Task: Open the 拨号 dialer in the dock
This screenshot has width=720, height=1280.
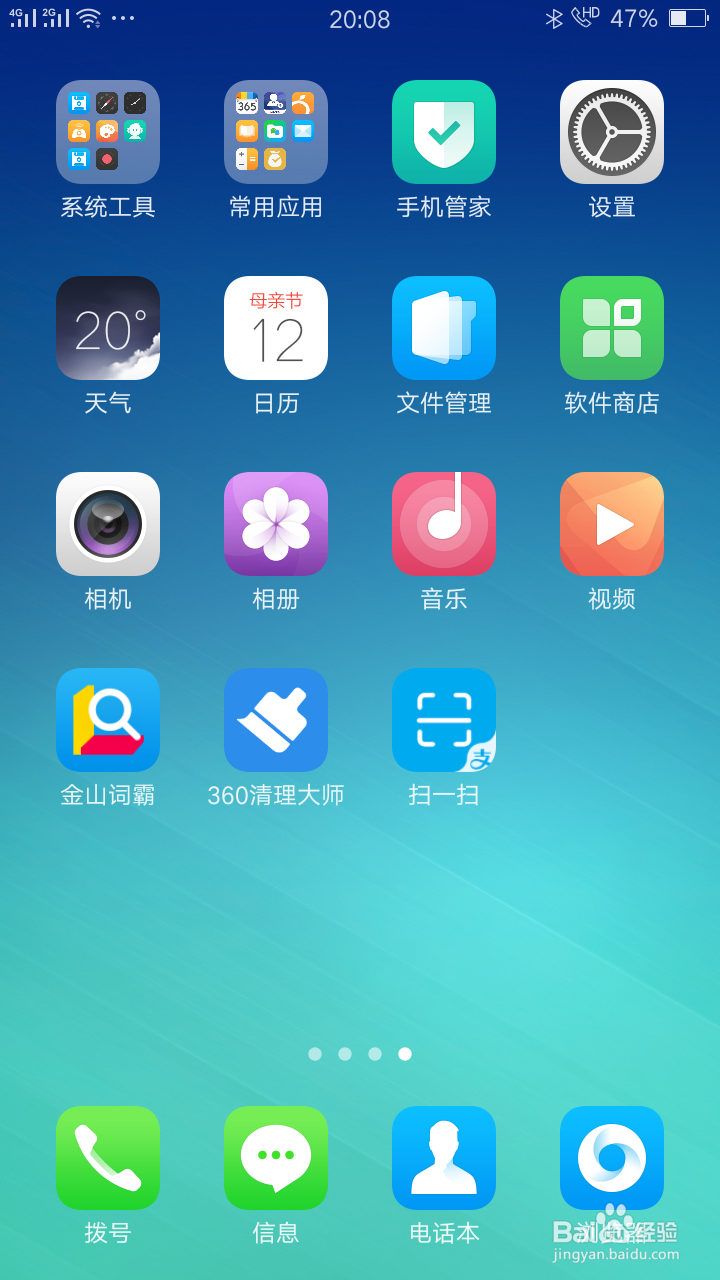Action: coord(108,1158)
